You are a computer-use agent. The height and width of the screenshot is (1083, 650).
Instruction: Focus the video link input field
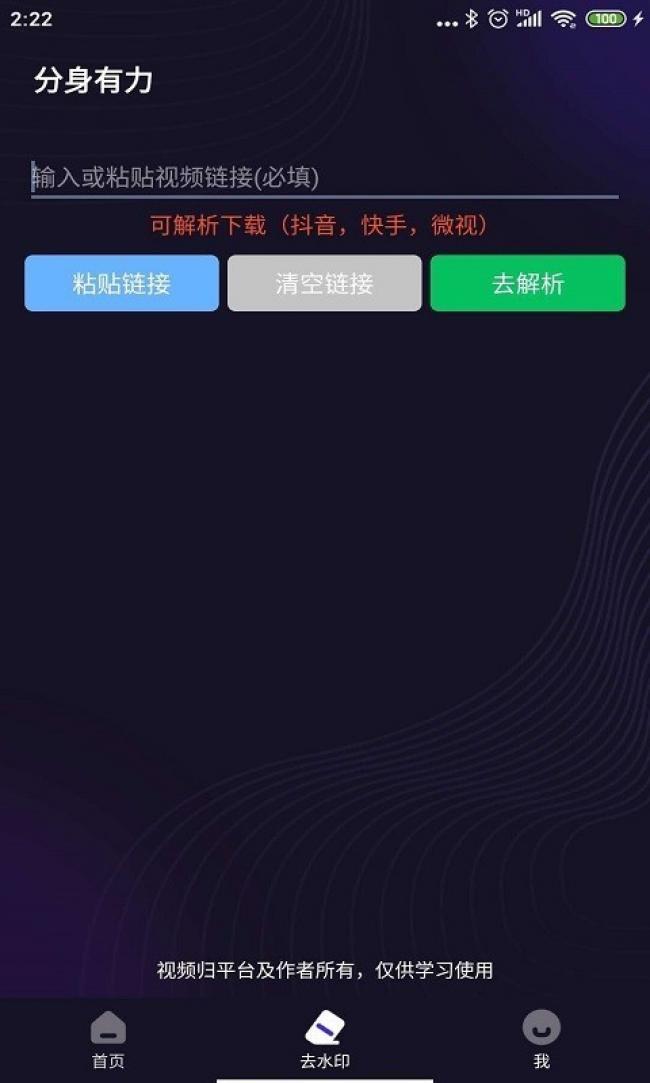click(324, 178)
